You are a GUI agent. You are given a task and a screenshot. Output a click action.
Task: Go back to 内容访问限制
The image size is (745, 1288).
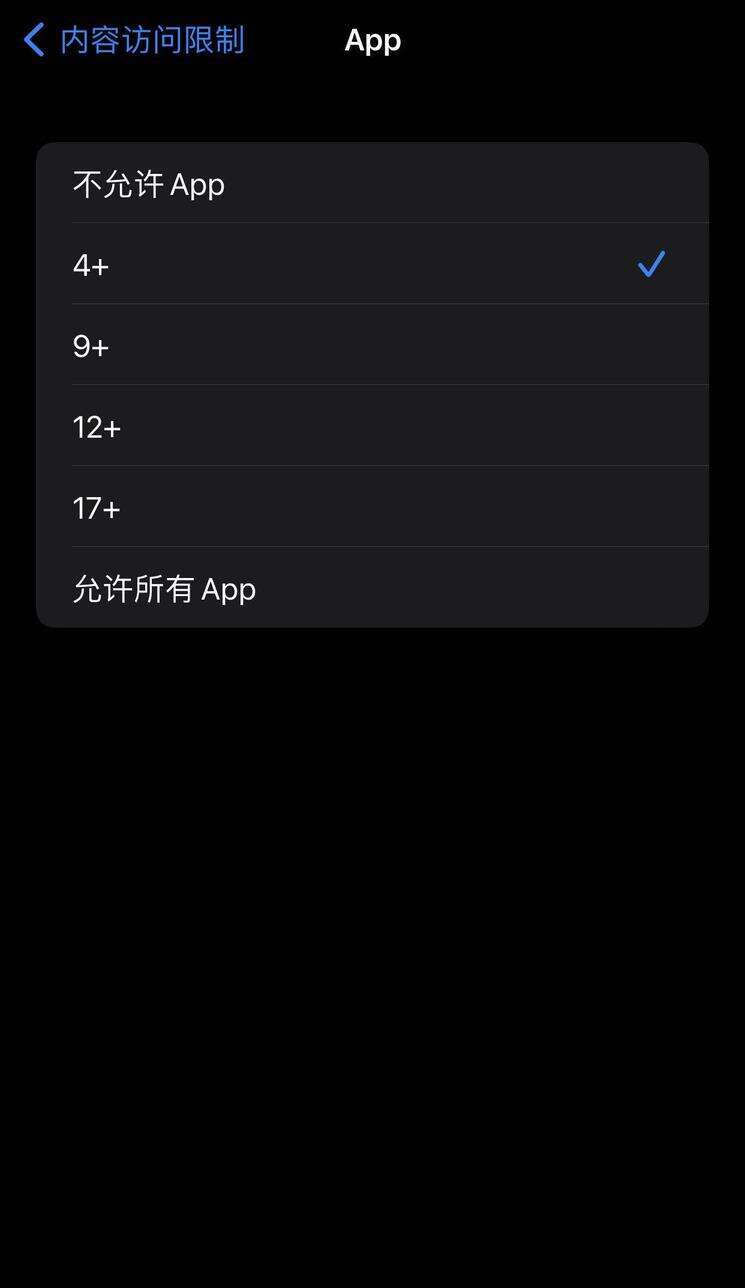click(x=134, y=40)
